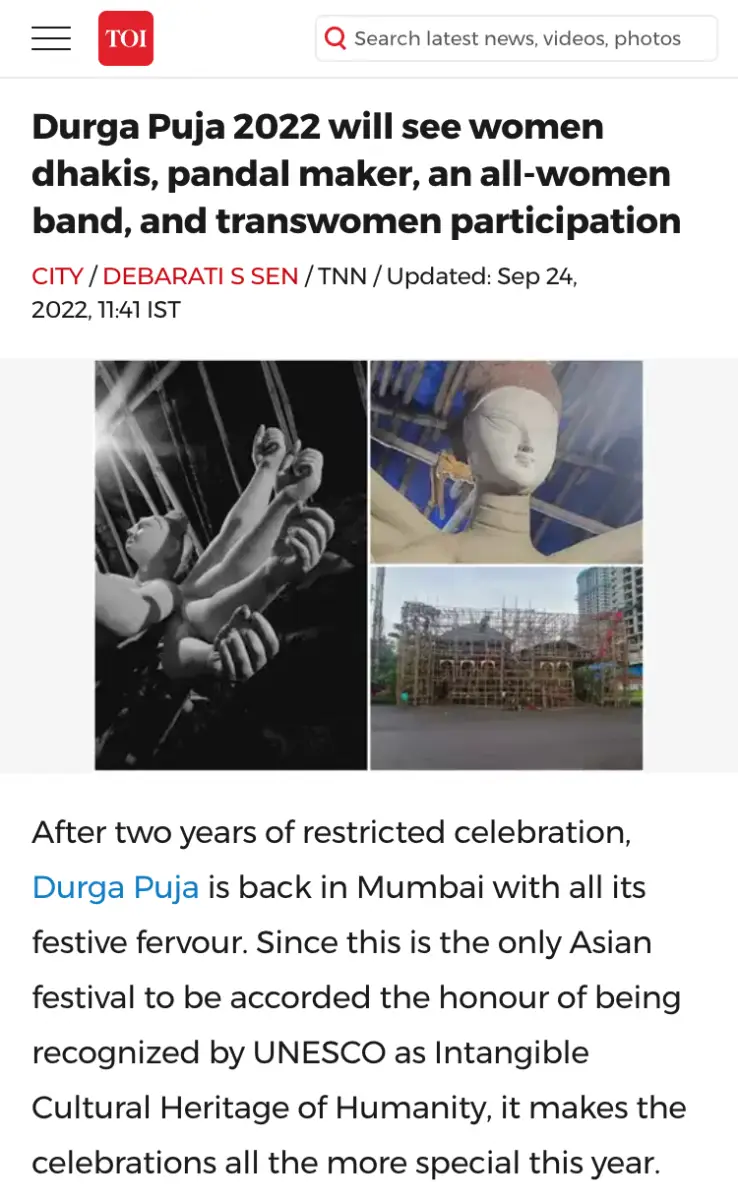Open the hamburger navigation menu

pyautogui.click(x=51, y=38)
